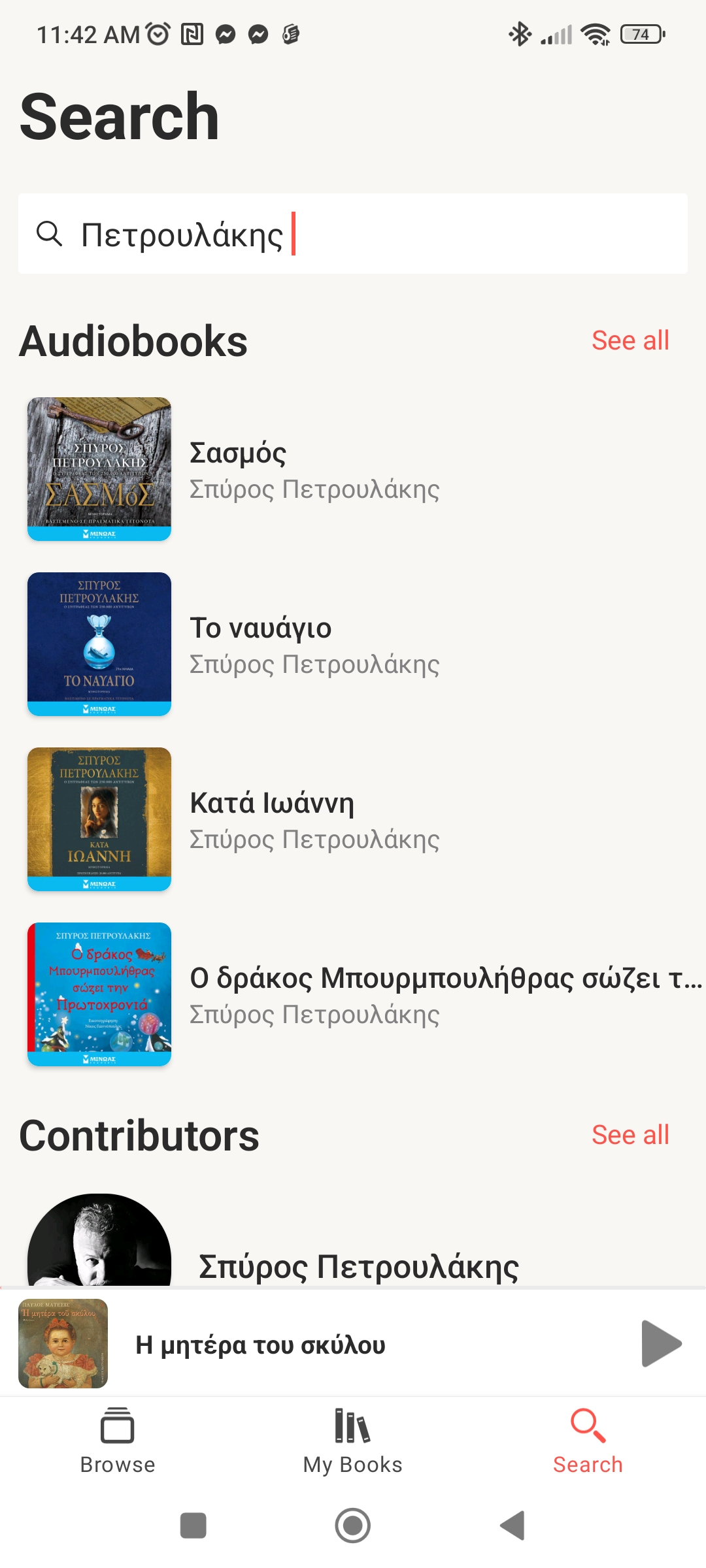See all contributors results
Screen dimensions: 706x1568
pyautogui.click(x=630, y=1135)
